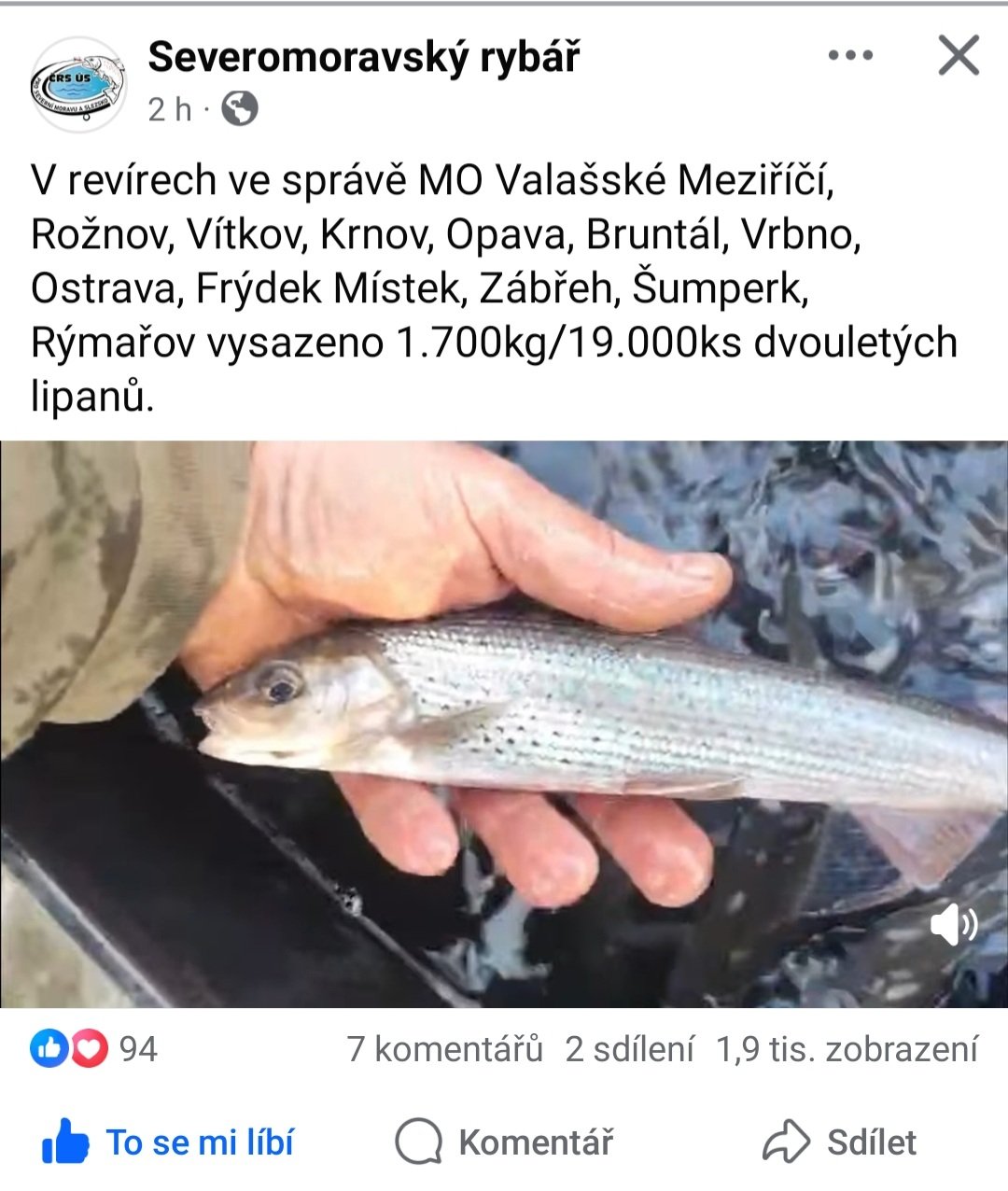Screen dimensions: 1008x1191
Task: Dismiss the post with the X
Action: point(959,56)
